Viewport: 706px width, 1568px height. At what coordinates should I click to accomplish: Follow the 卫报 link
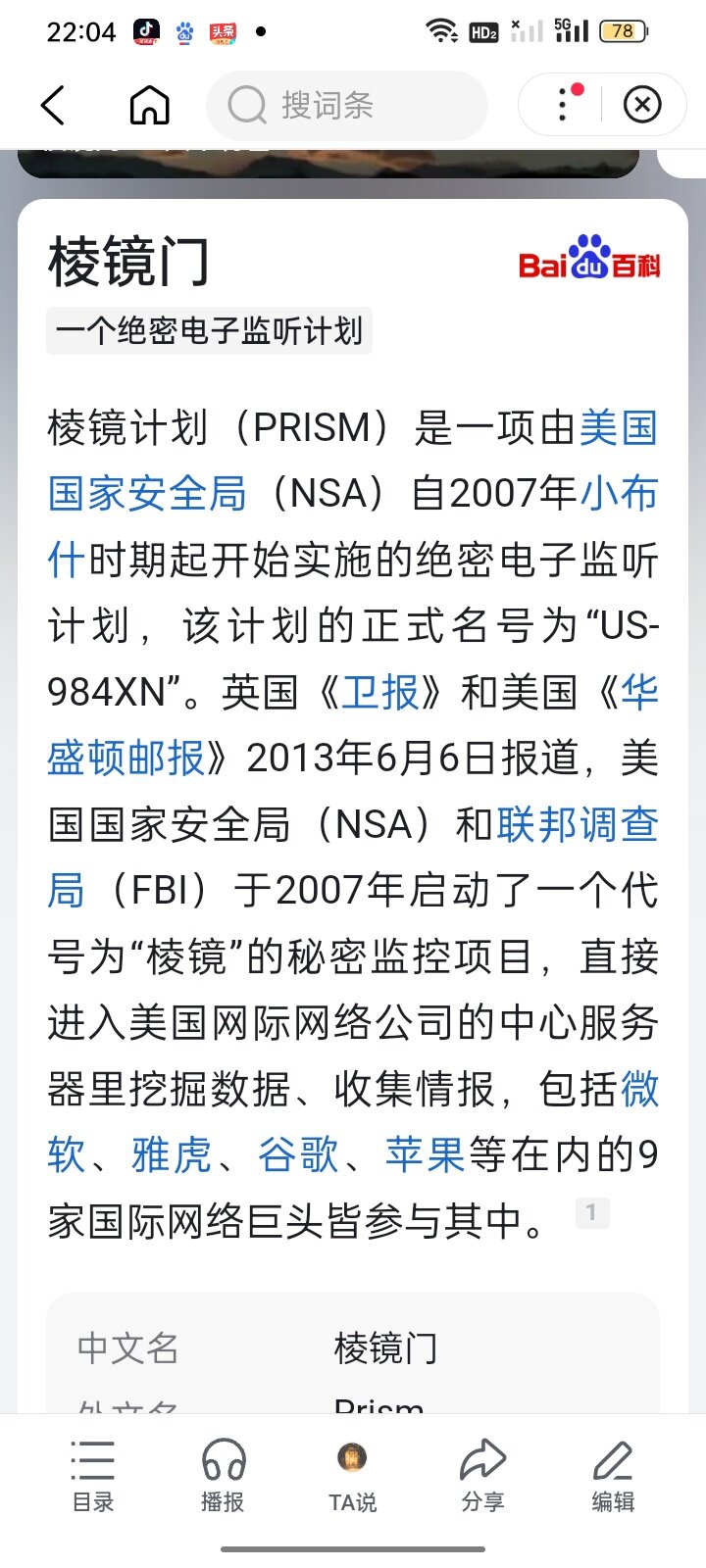[x=380, y=693]
